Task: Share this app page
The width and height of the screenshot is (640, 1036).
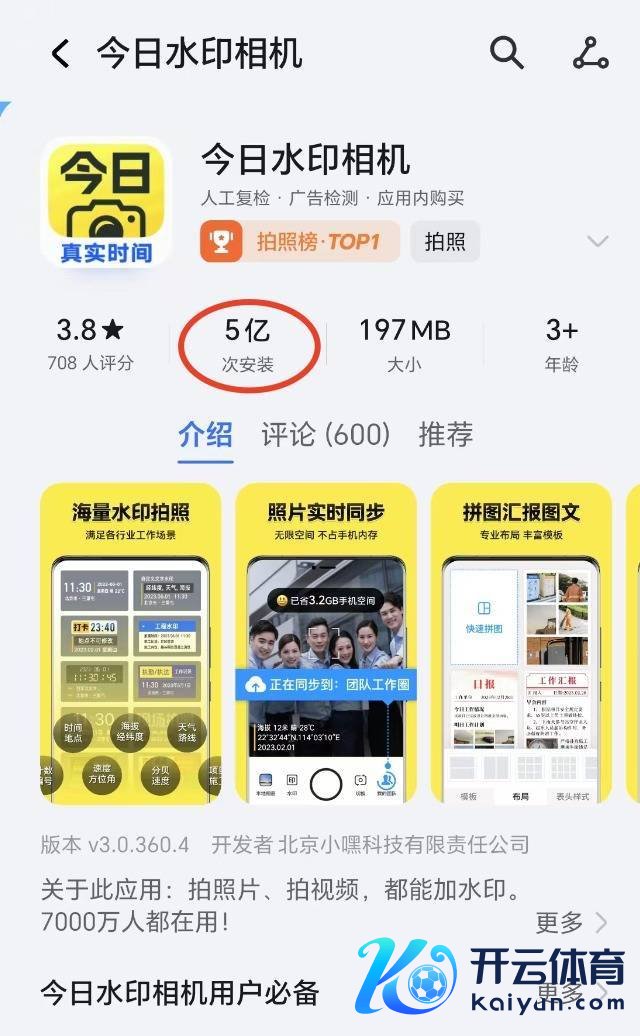Action: 590,53
